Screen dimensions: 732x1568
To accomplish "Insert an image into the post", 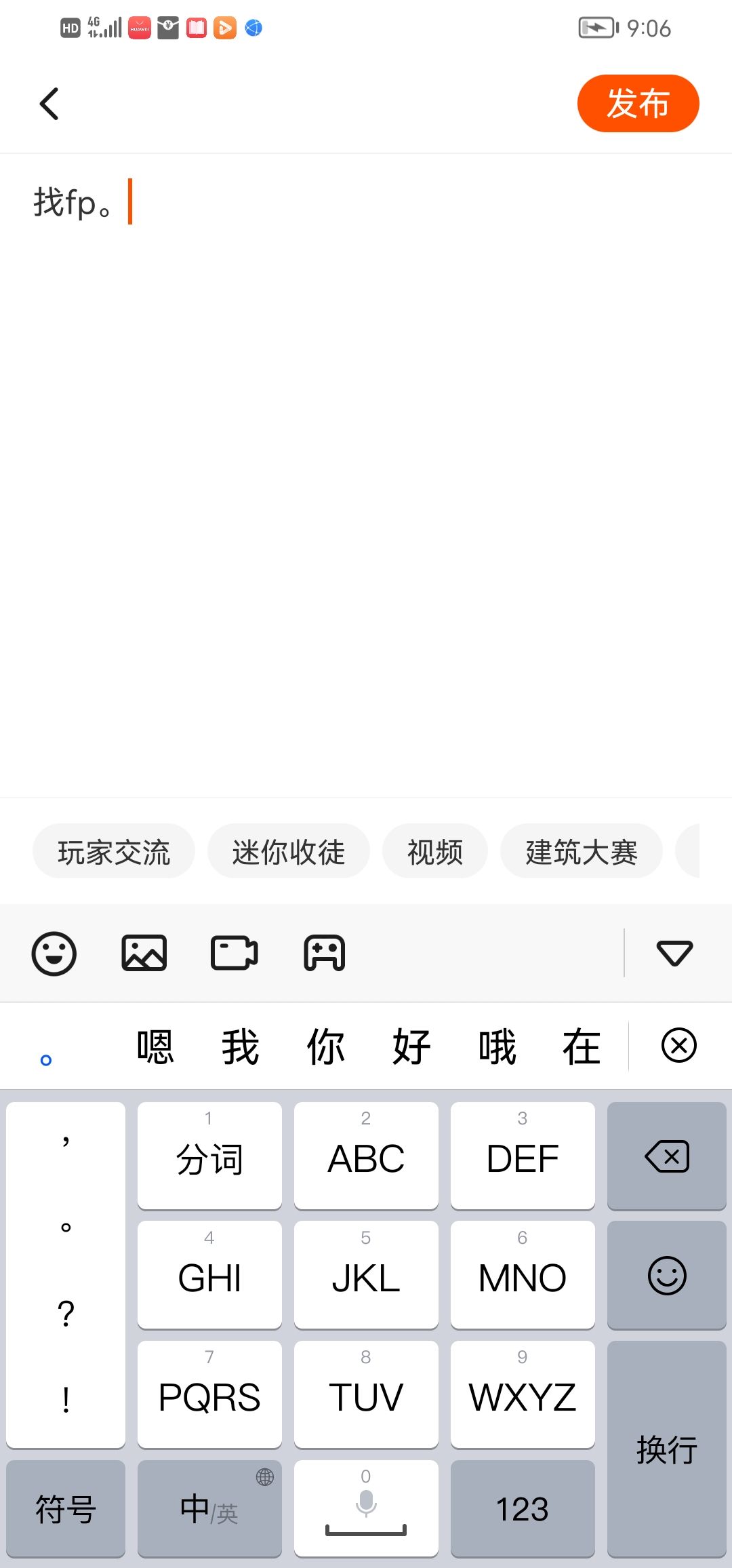I will click(x=144, y=954).
